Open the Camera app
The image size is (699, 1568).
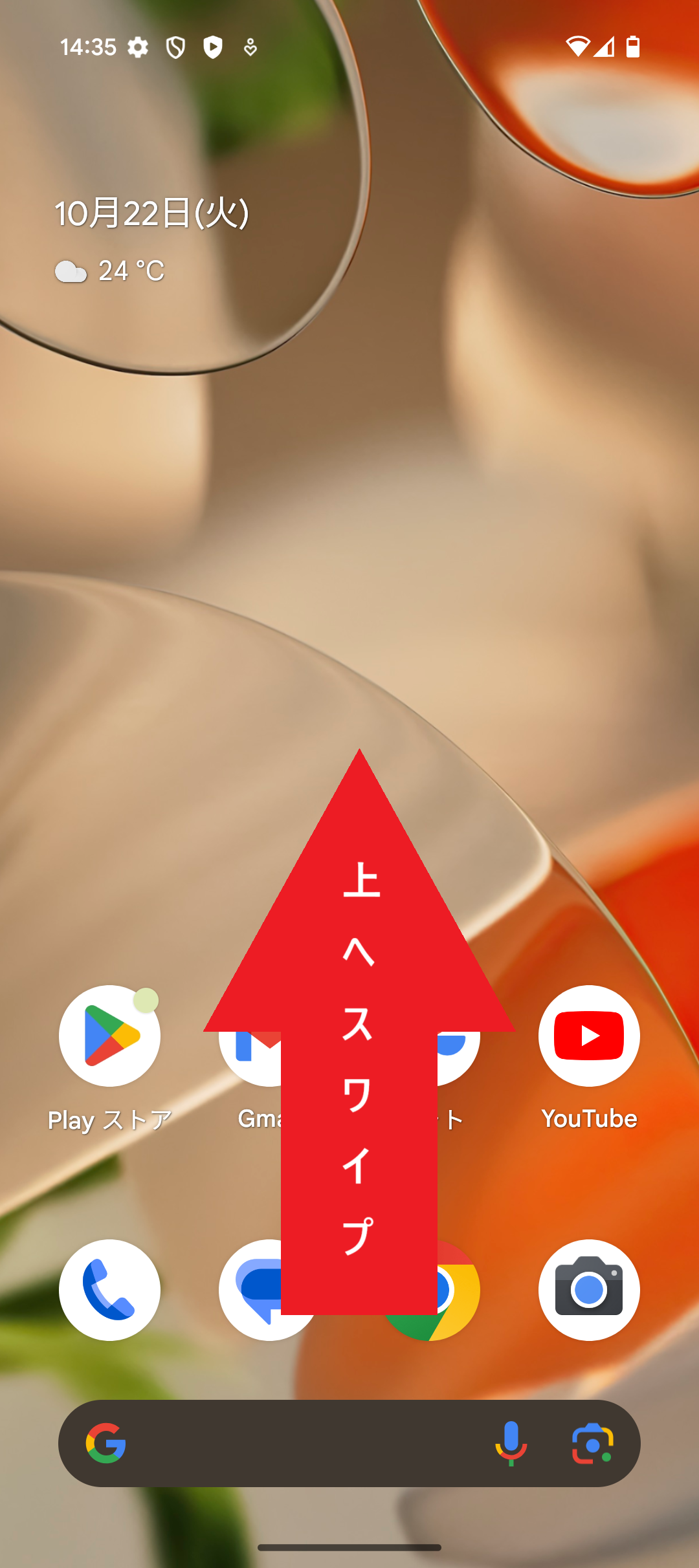[x=589, y=1290]
